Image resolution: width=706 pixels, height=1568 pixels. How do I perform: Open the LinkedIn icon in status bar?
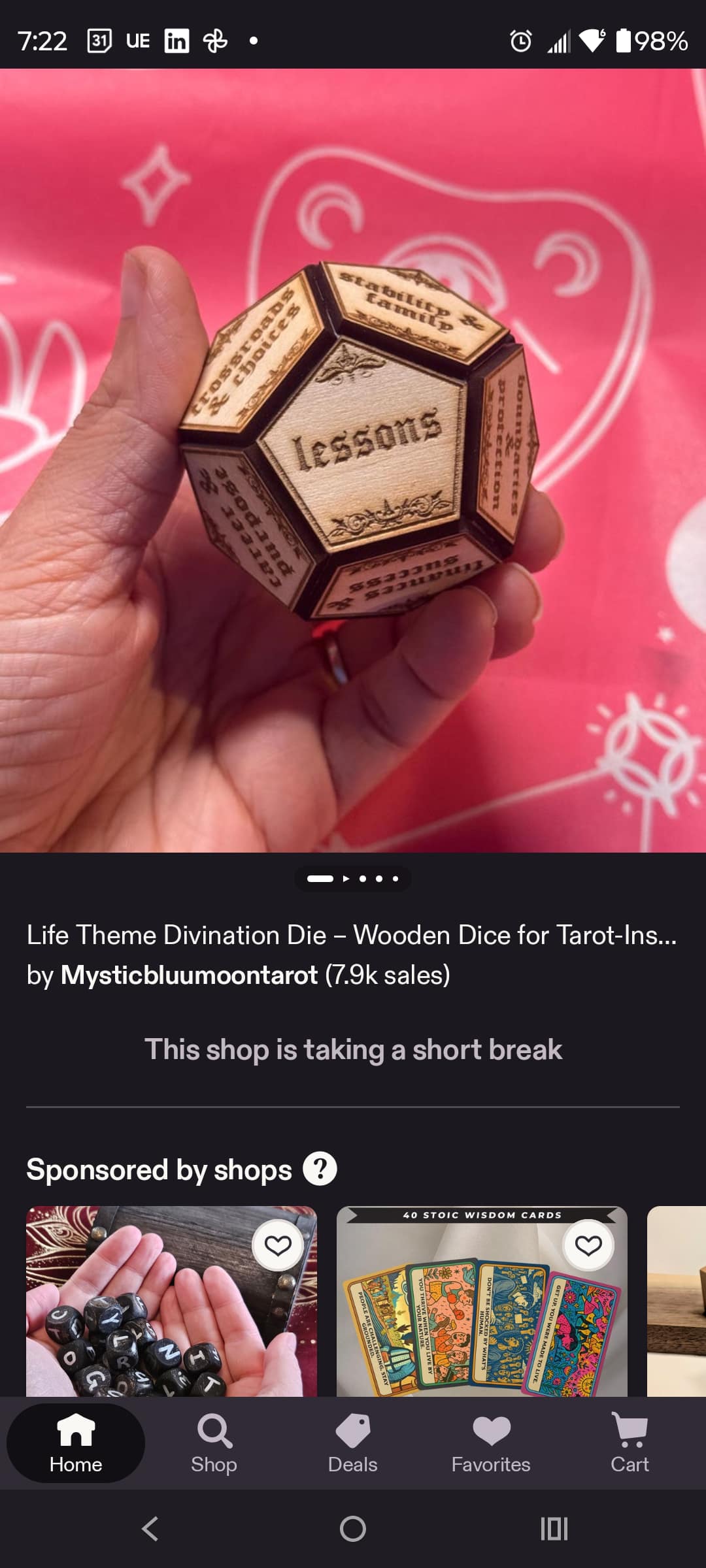(175, 41)
